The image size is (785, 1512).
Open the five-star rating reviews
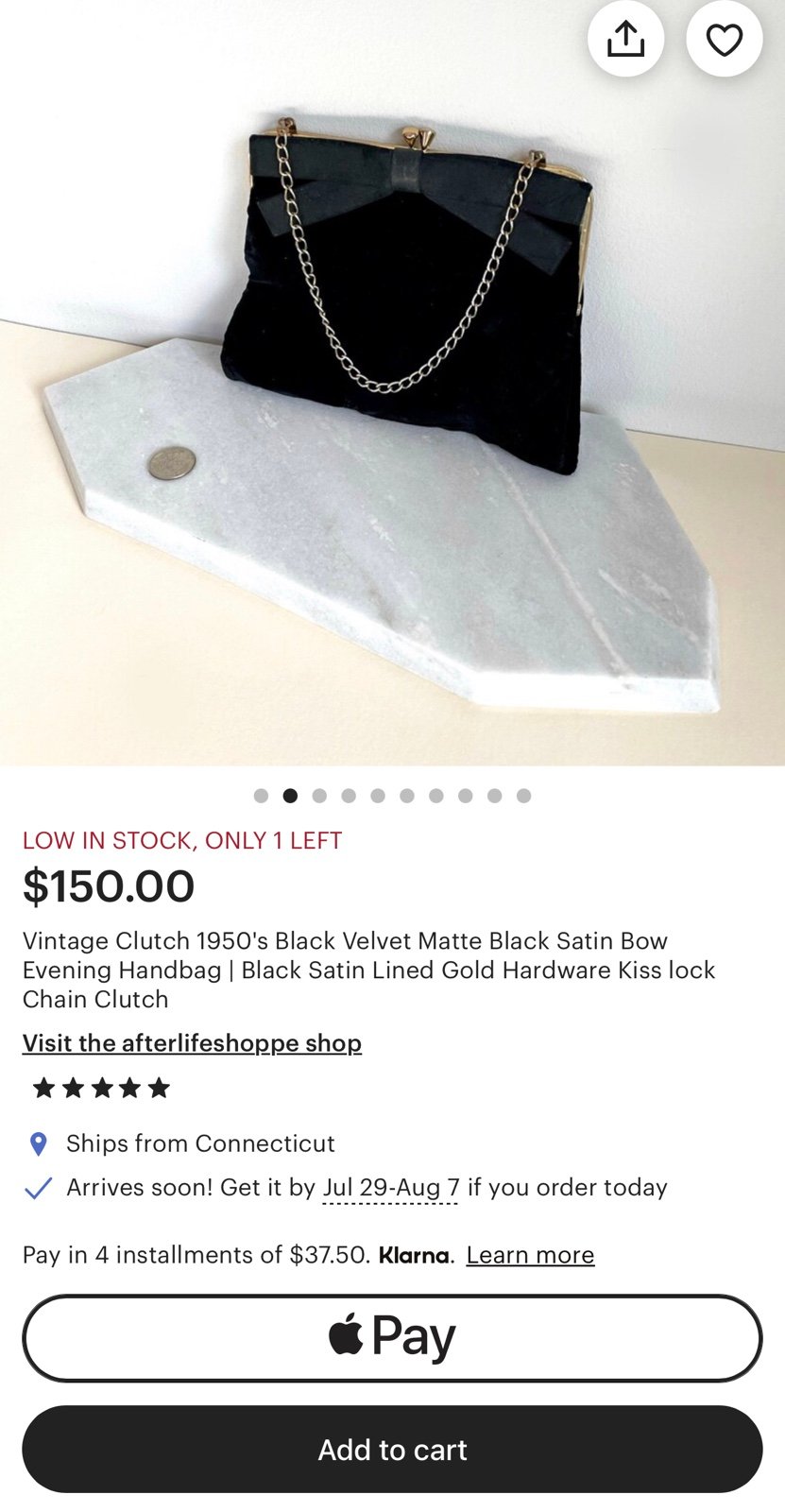(101, 1089)
